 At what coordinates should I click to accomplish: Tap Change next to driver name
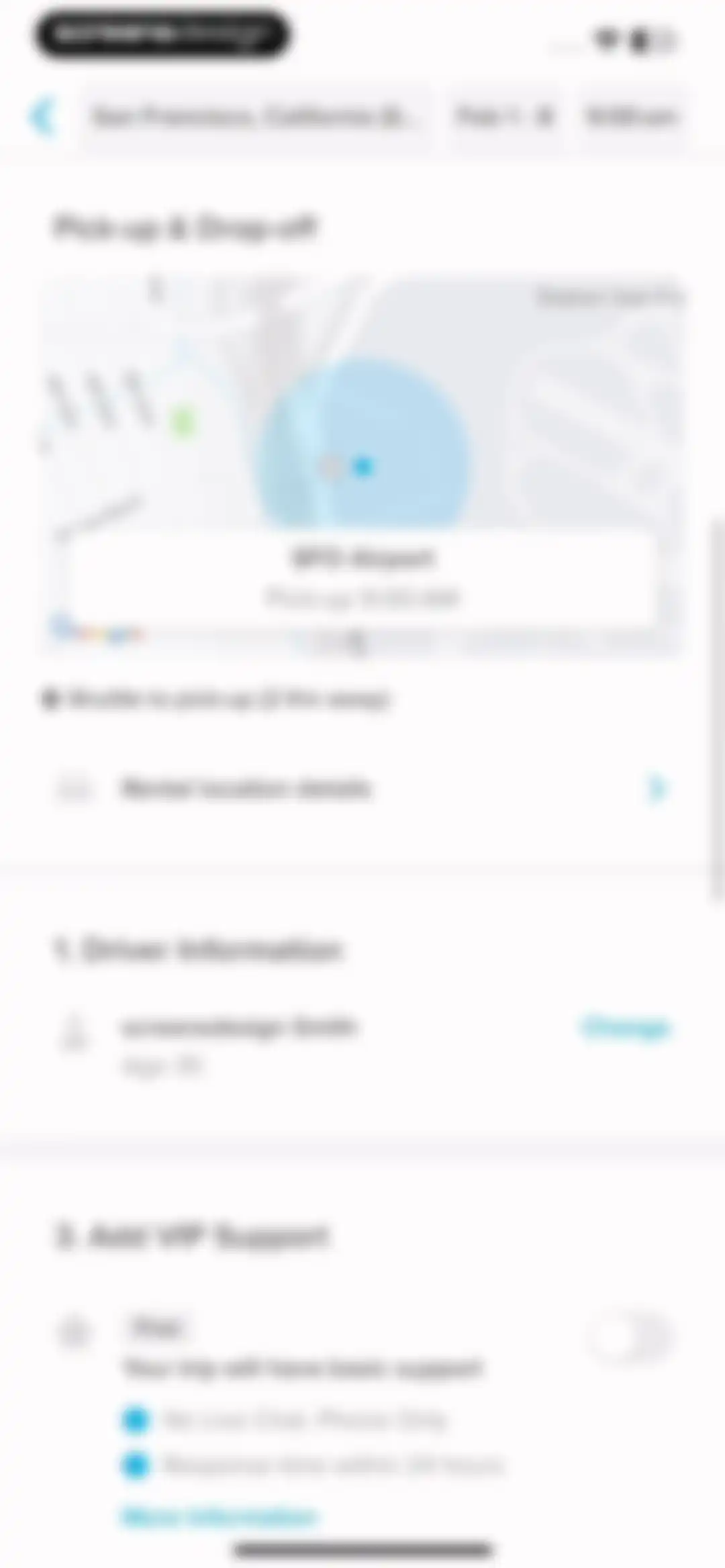point(626,1027)
